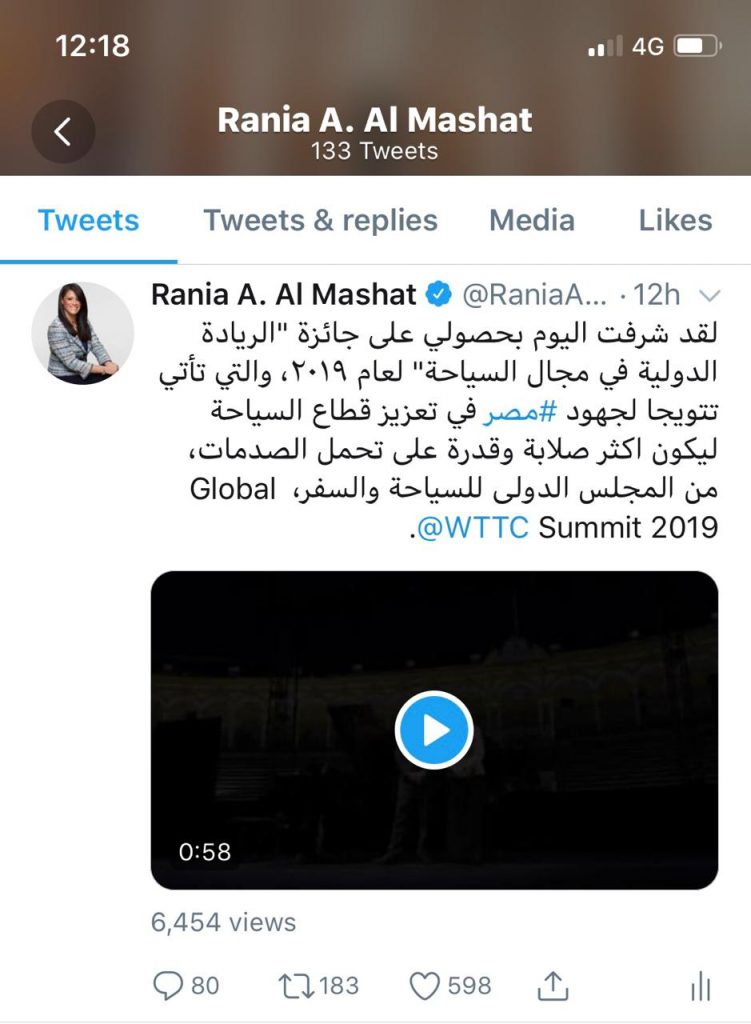View tweet activity analytics
The image size is (751, 1024).
click(699, 986)
